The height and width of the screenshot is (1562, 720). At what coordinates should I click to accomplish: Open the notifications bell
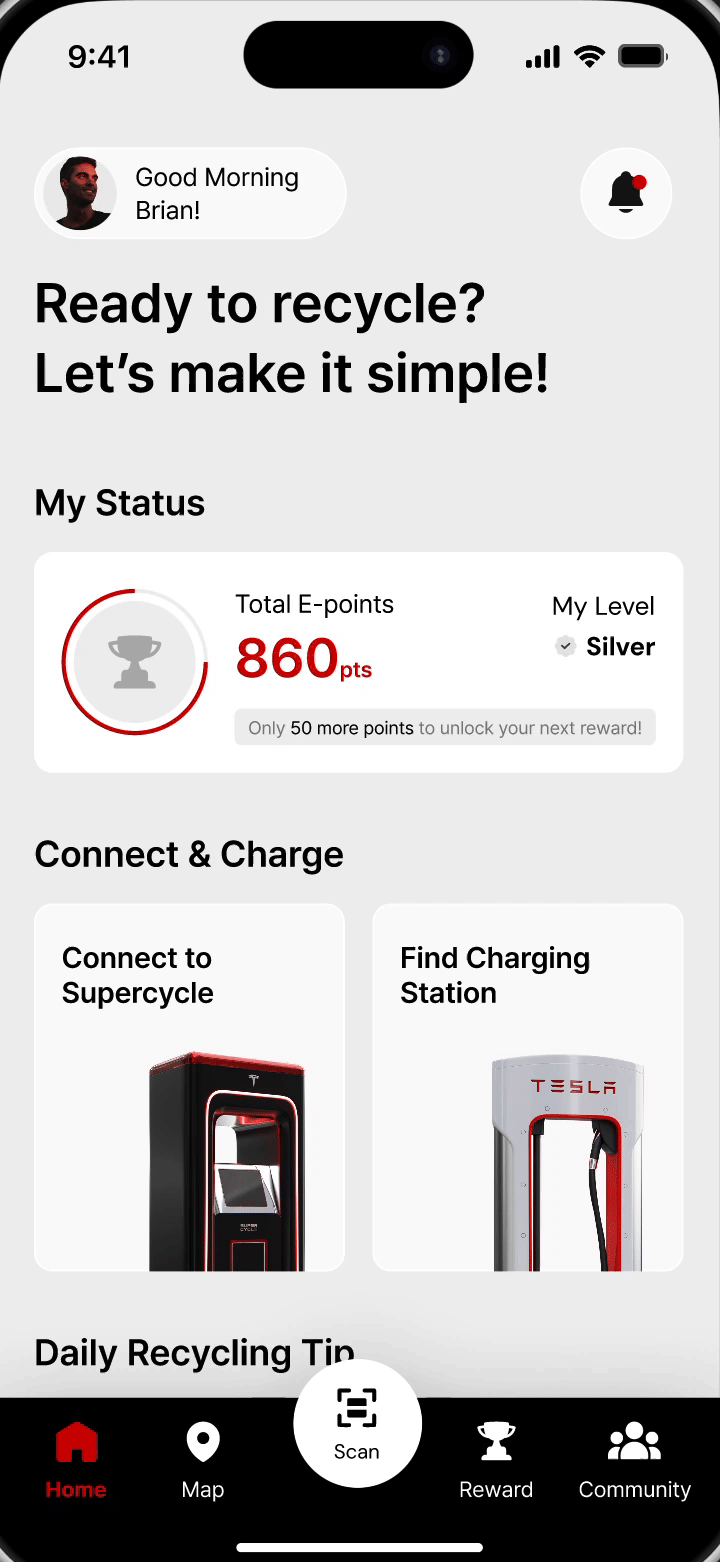click(626, 193)
